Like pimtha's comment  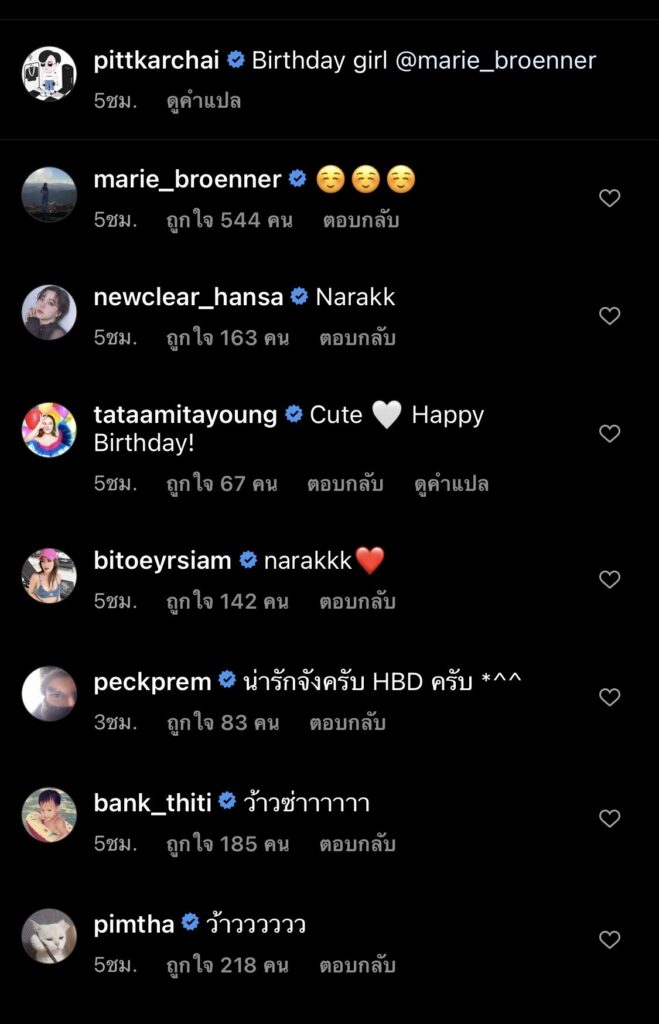pyautogui.click(x=609, y=940)
